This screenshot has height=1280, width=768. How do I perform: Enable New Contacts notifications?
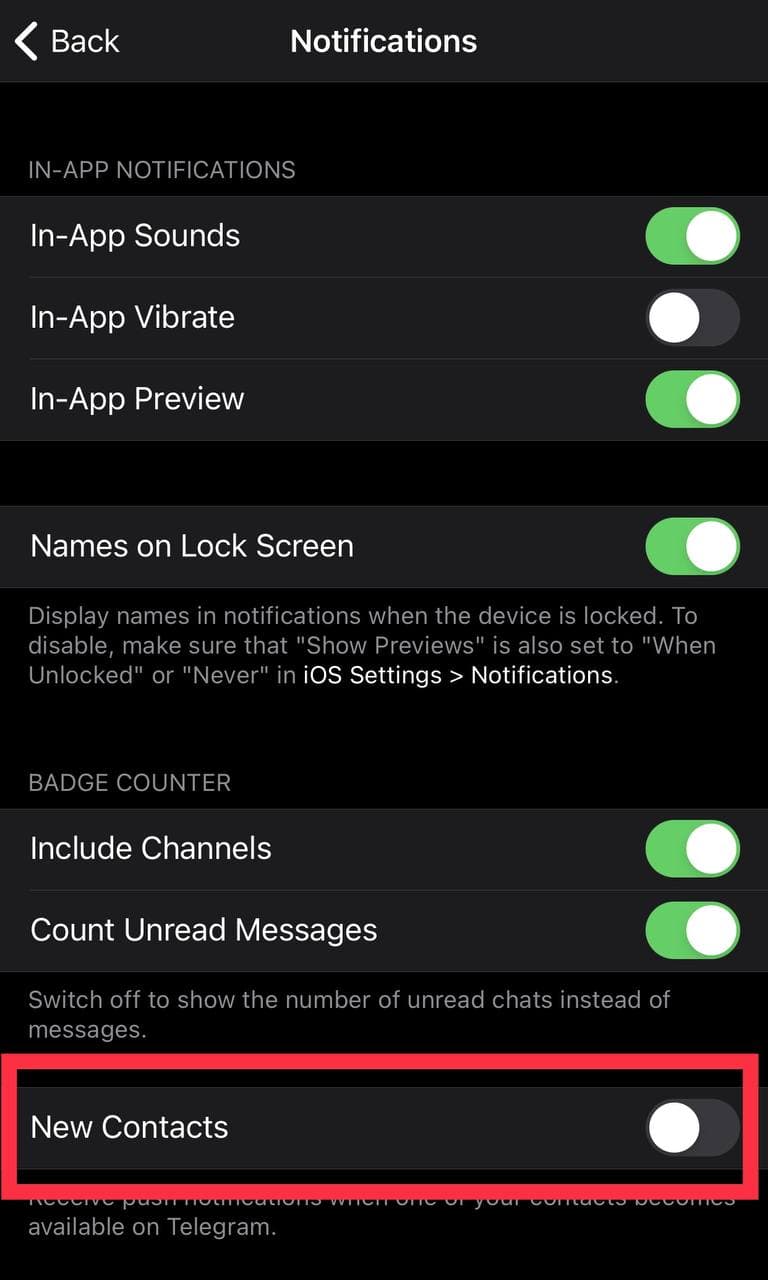pyautogui.click(x=692, y=1128)
